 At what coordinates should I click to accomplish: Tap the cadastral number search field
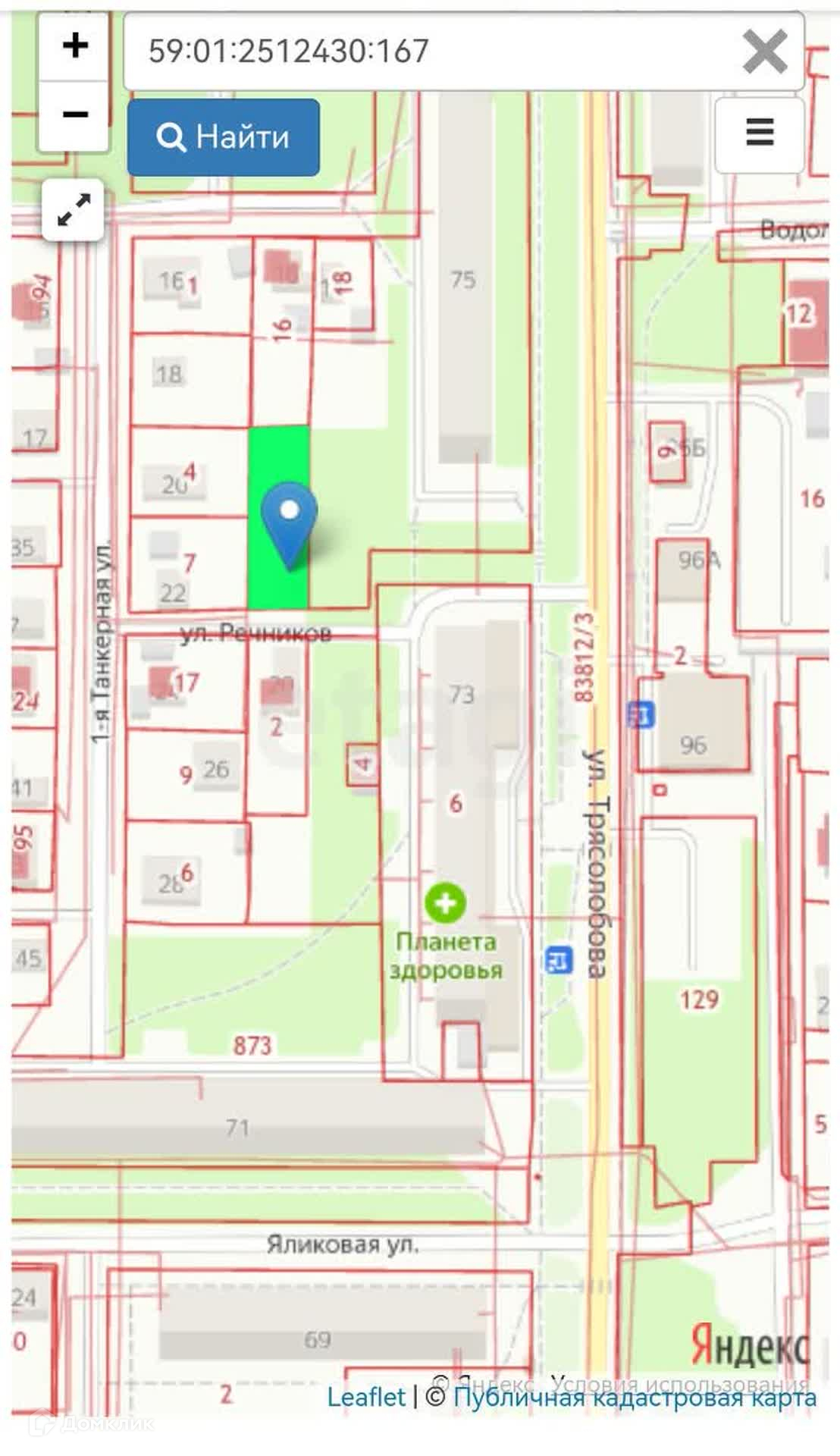[x=425, y=52]
